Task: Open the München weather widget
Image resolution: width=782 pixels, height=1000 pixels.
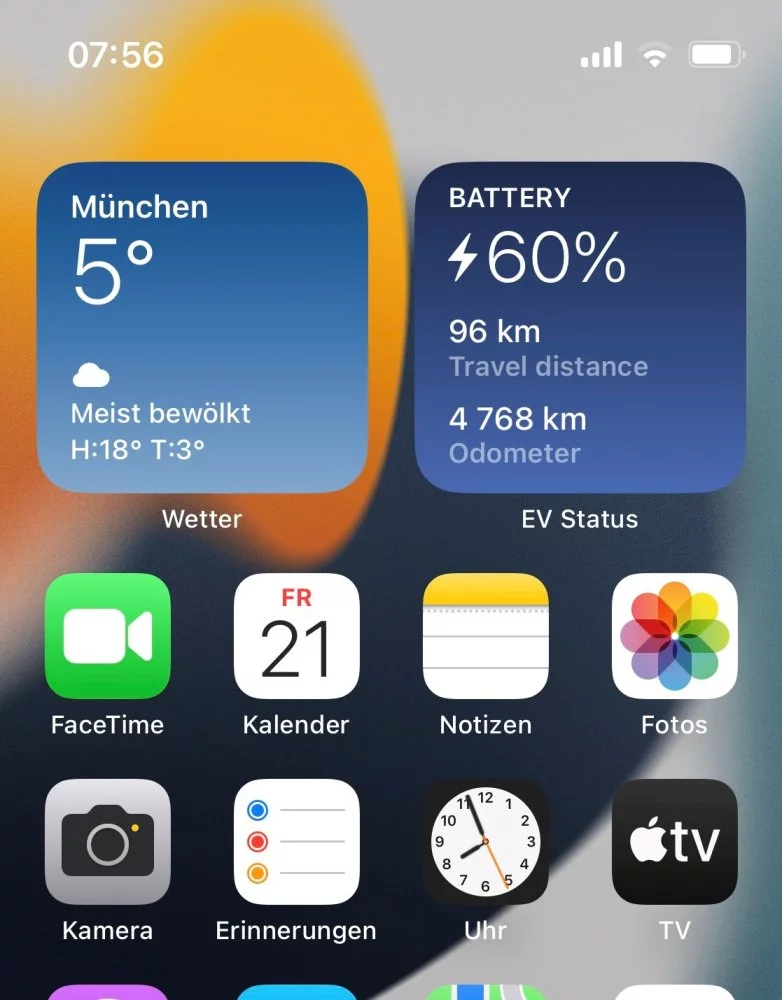Action: pos(202,327)
